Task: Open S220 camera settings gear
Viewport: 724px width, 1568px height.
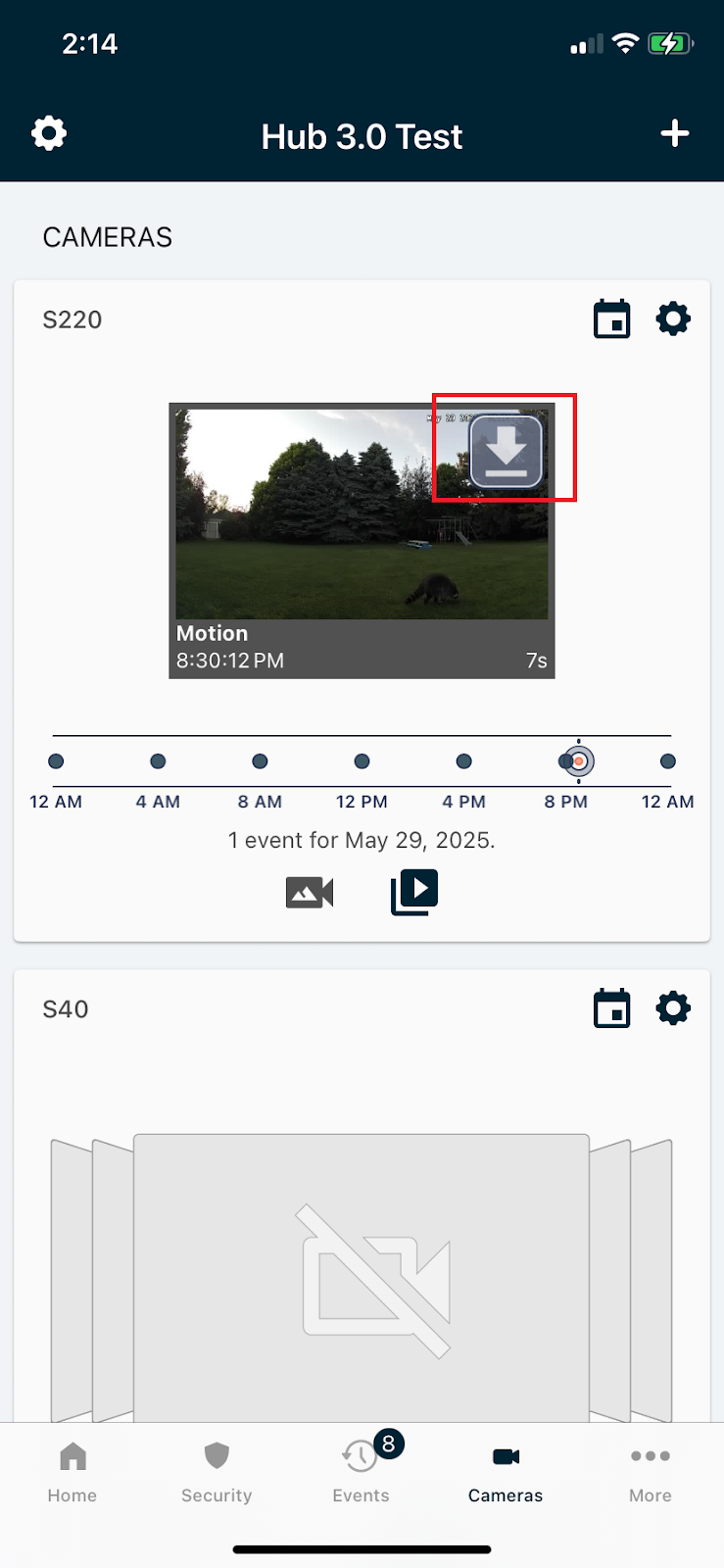Action: [673, 319]
